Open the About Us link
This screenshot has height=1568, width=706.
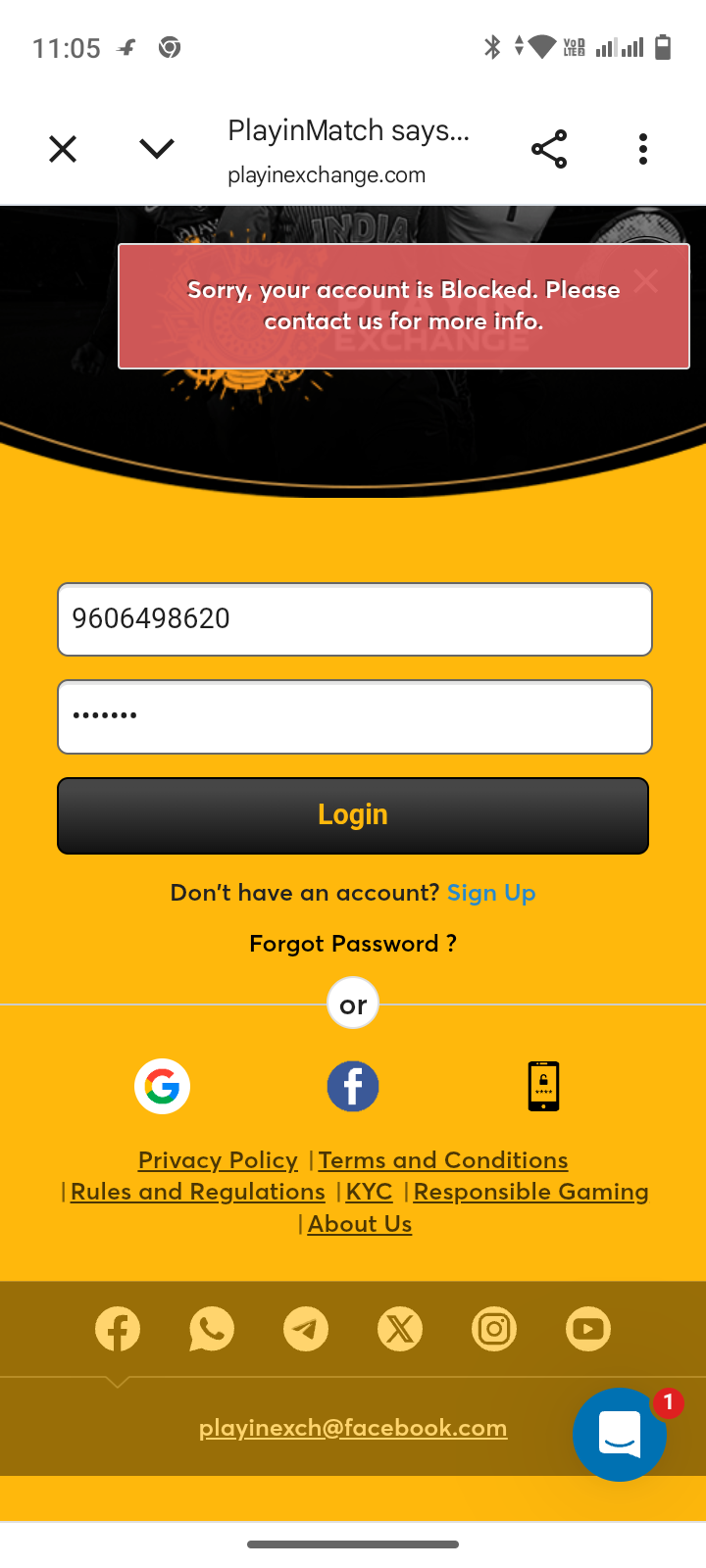coord(360,1224)
